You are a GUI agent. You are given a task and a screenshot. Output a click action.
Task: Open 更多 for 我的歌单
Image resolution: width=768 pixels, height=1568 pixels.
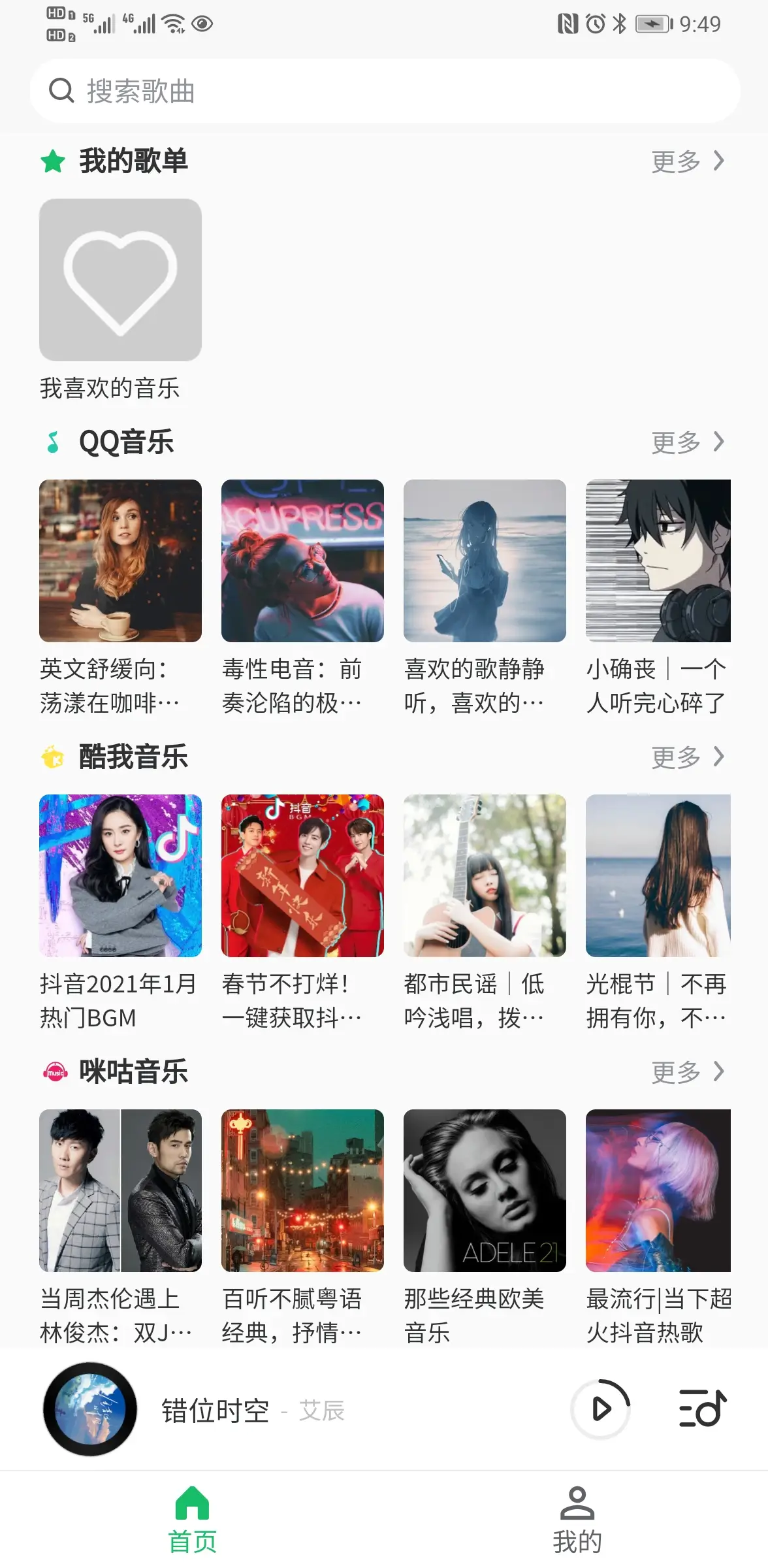[x=688, y=161]
